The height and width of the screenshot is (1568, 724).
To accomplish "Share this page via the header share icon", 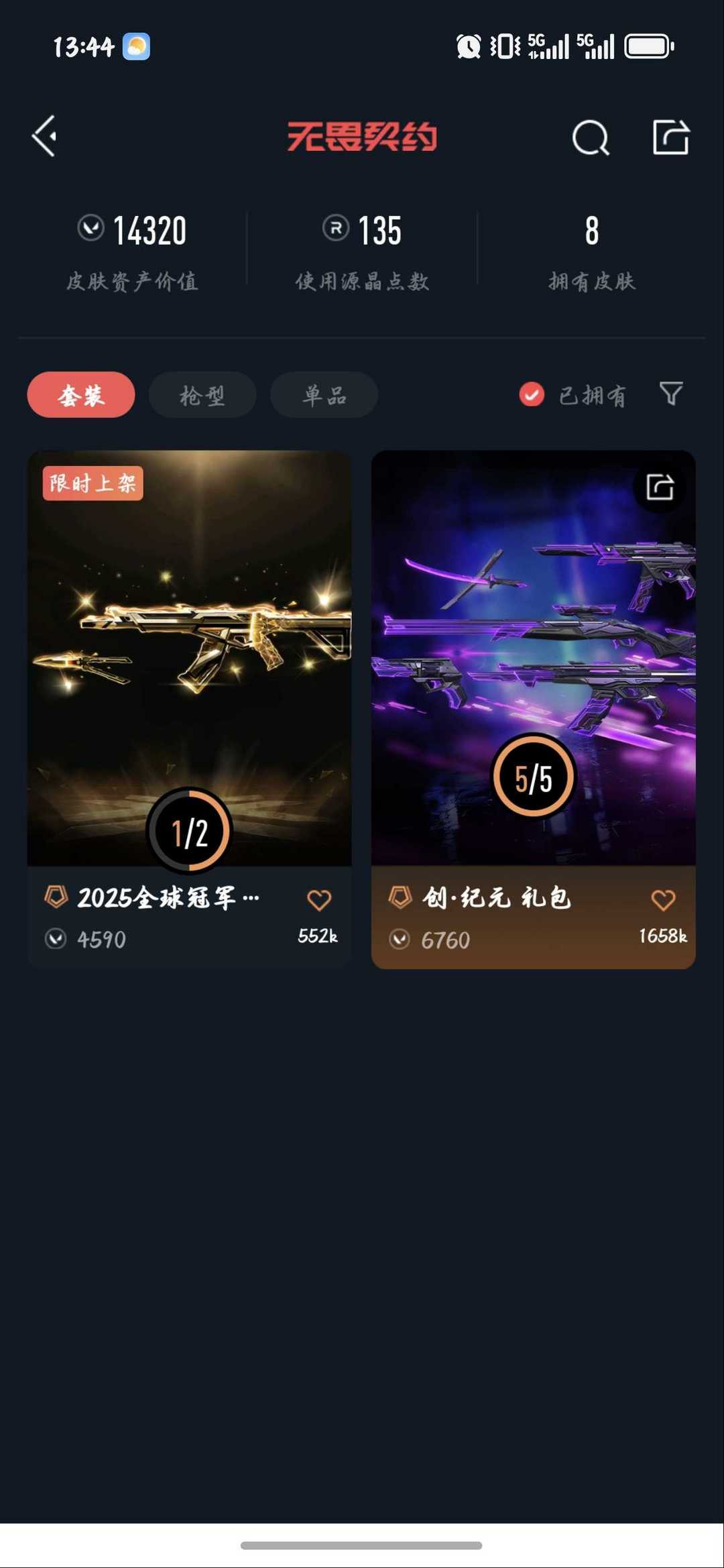I will click(670, 137).
